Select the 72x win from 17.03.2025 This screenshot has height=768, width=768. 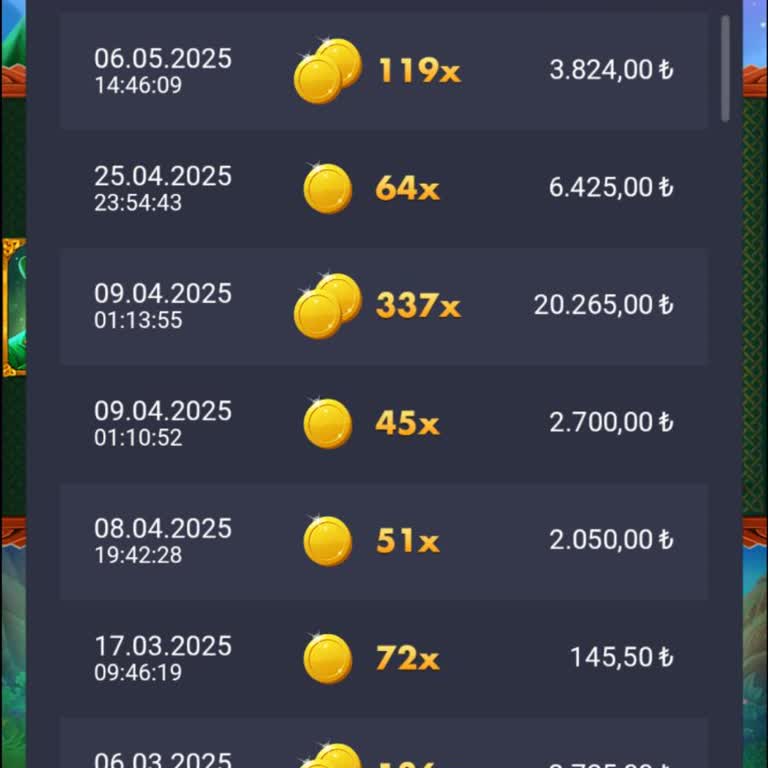(x=384, y=658)
